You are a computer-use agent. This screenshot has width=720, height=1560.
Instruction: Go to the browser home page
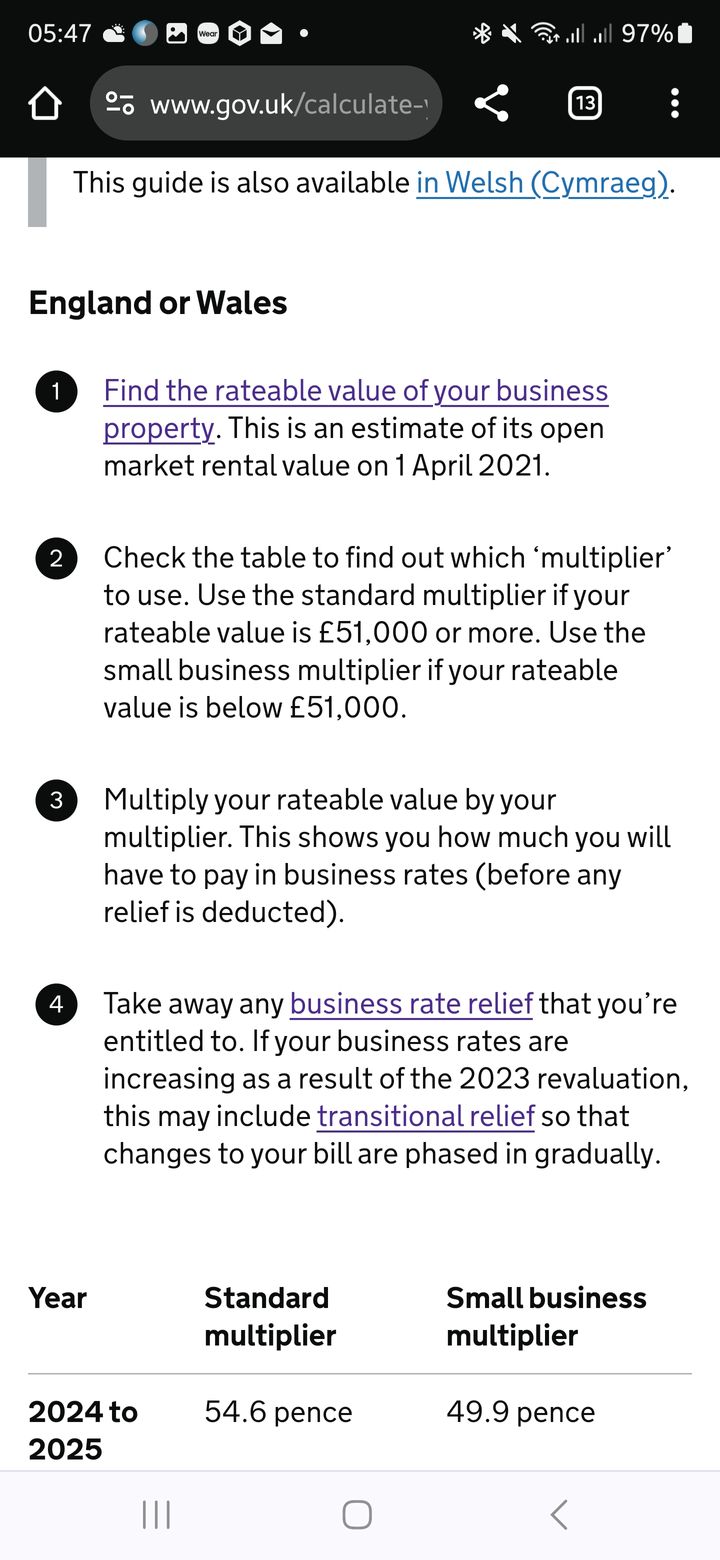(45, 104)
